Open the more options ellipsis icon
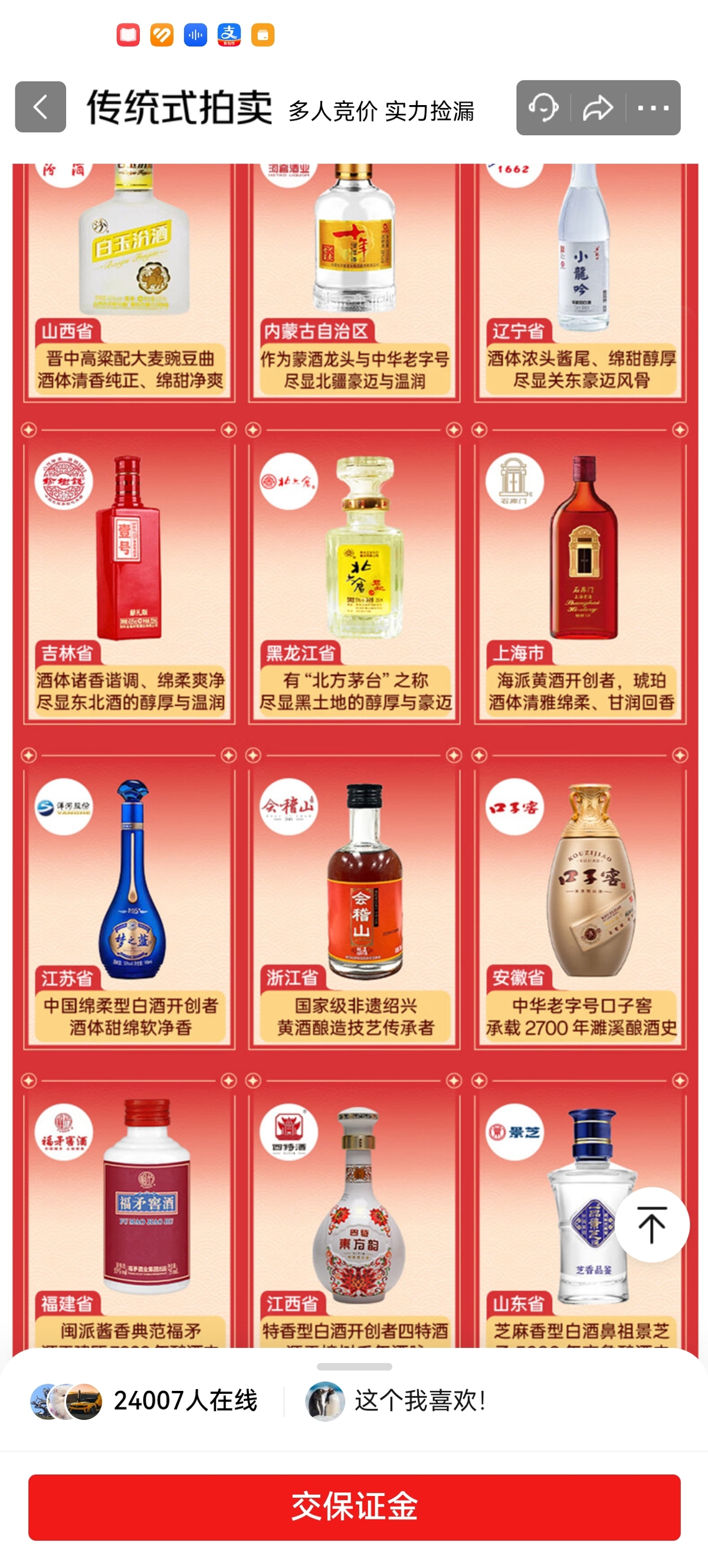The image size is (708, 1568). coord(651,109)
